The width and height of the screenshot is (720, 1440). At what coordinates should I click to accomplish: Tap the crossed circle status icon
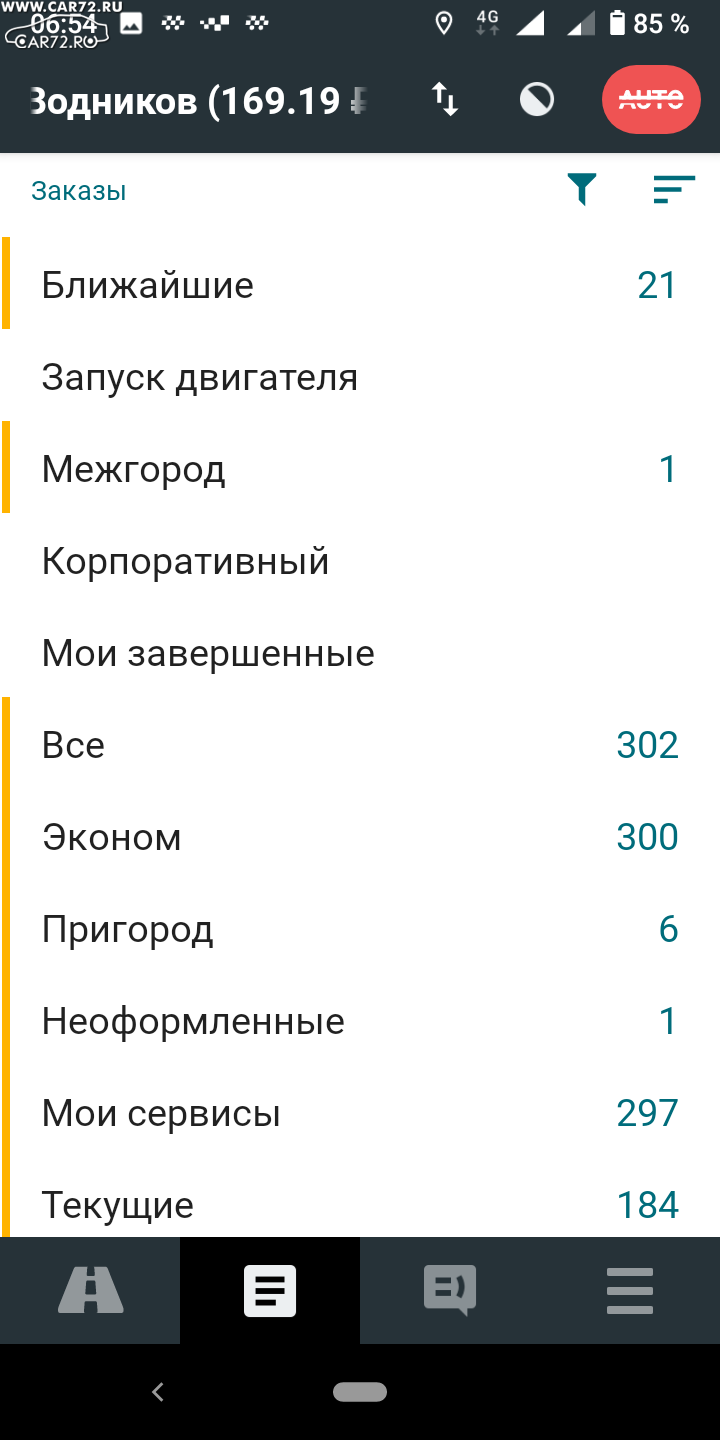(x=537, y=99)
